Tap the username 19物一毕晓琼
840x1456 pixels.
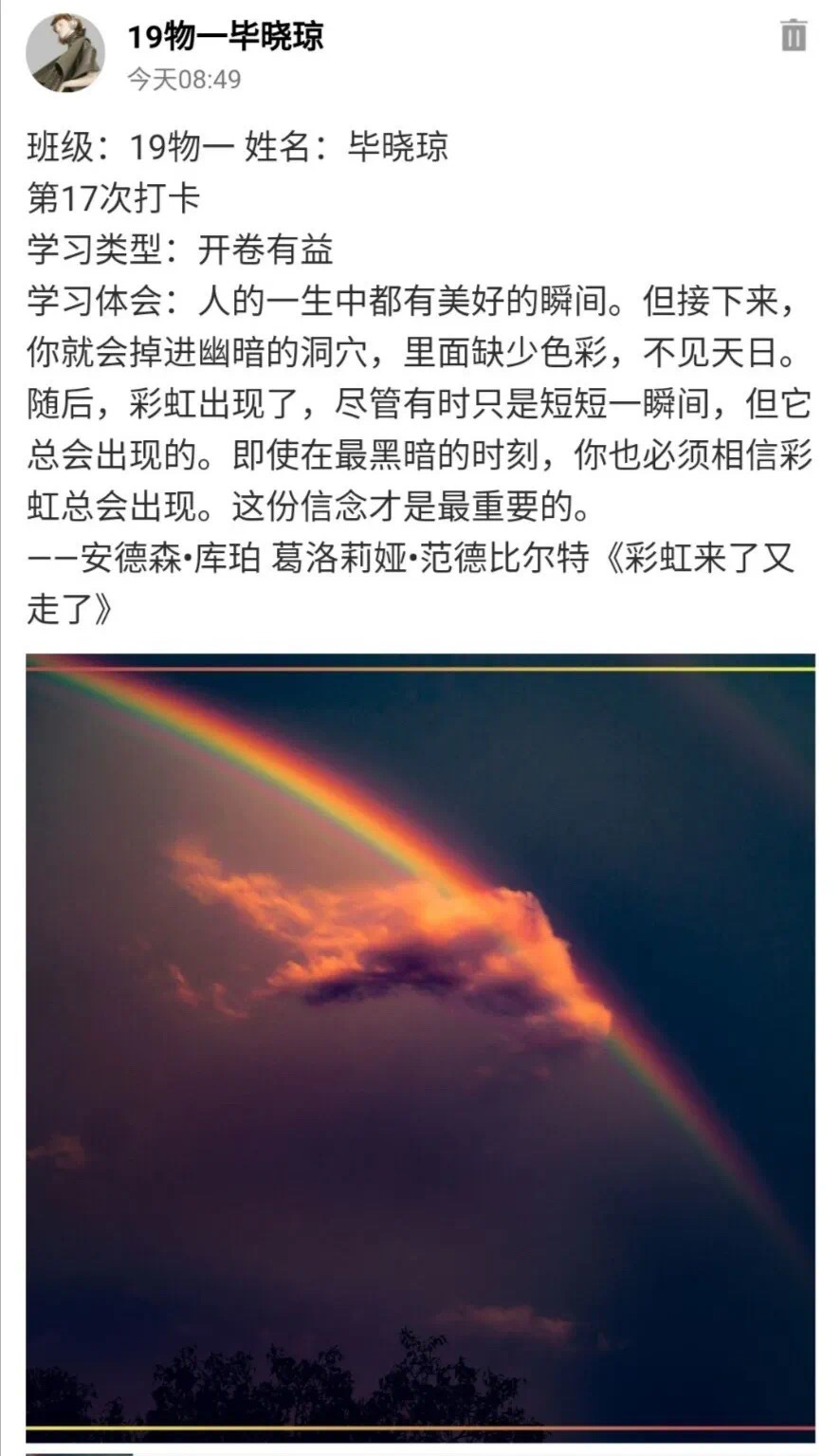click(x=226, y=36)
